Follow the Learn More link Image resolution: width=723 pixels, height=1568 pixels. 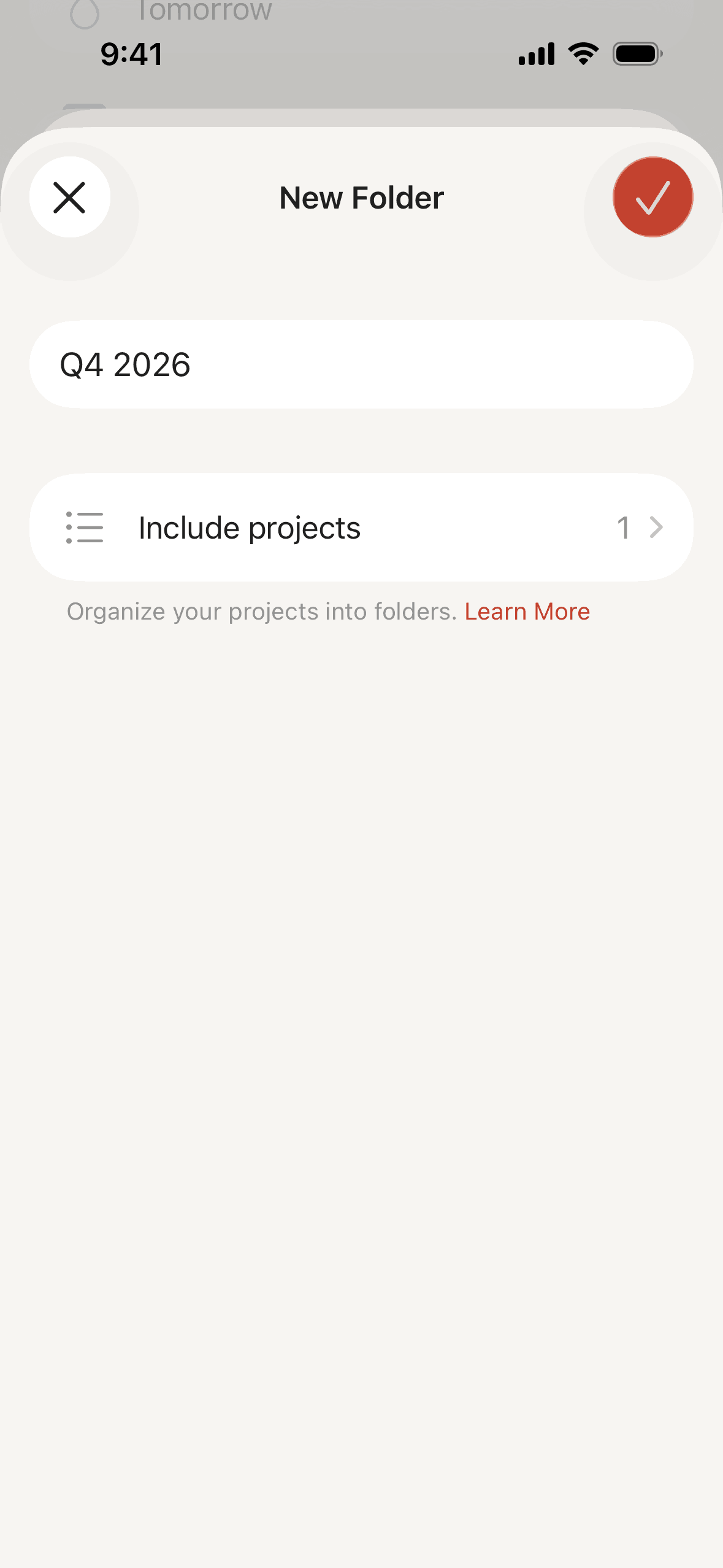[527, 612]
